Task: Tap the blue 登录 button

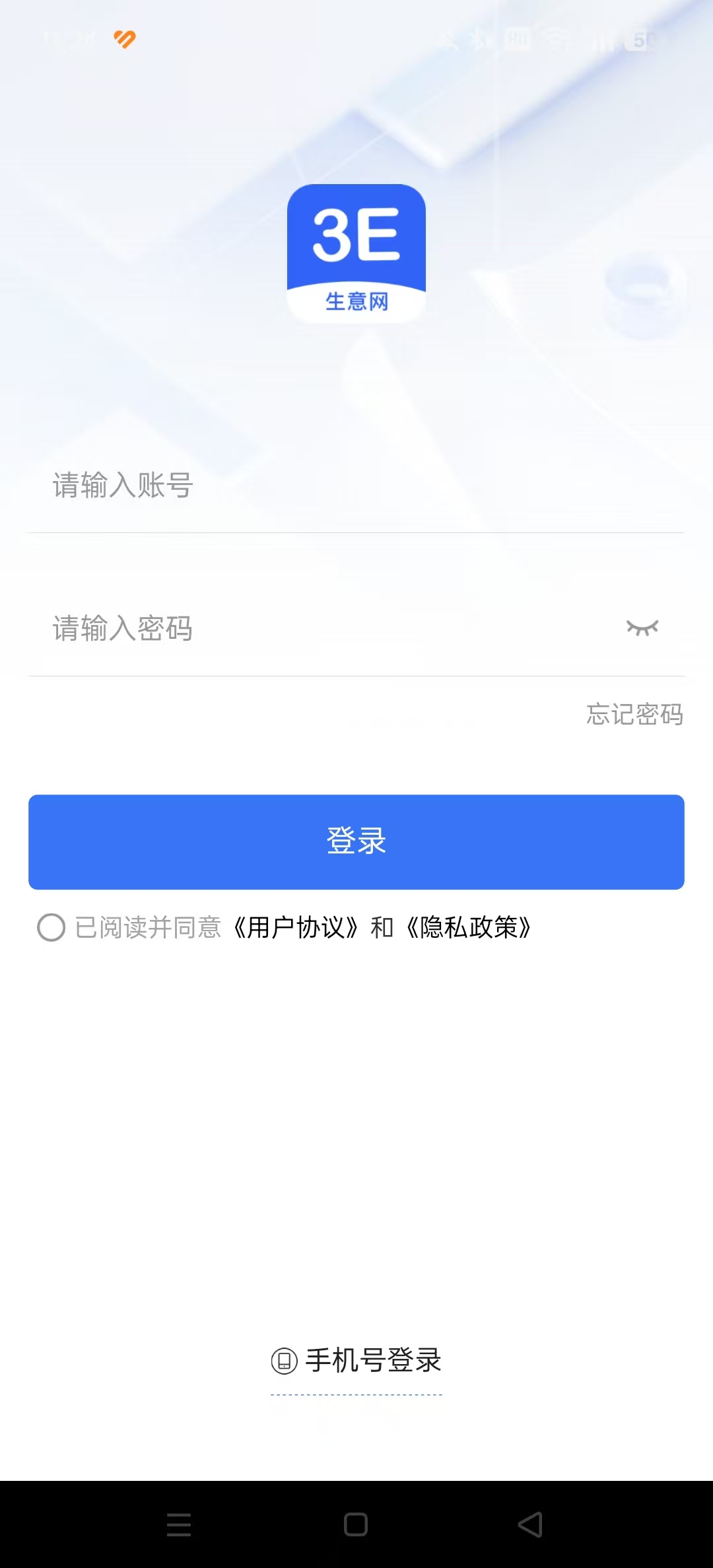Action: [356, 841]
